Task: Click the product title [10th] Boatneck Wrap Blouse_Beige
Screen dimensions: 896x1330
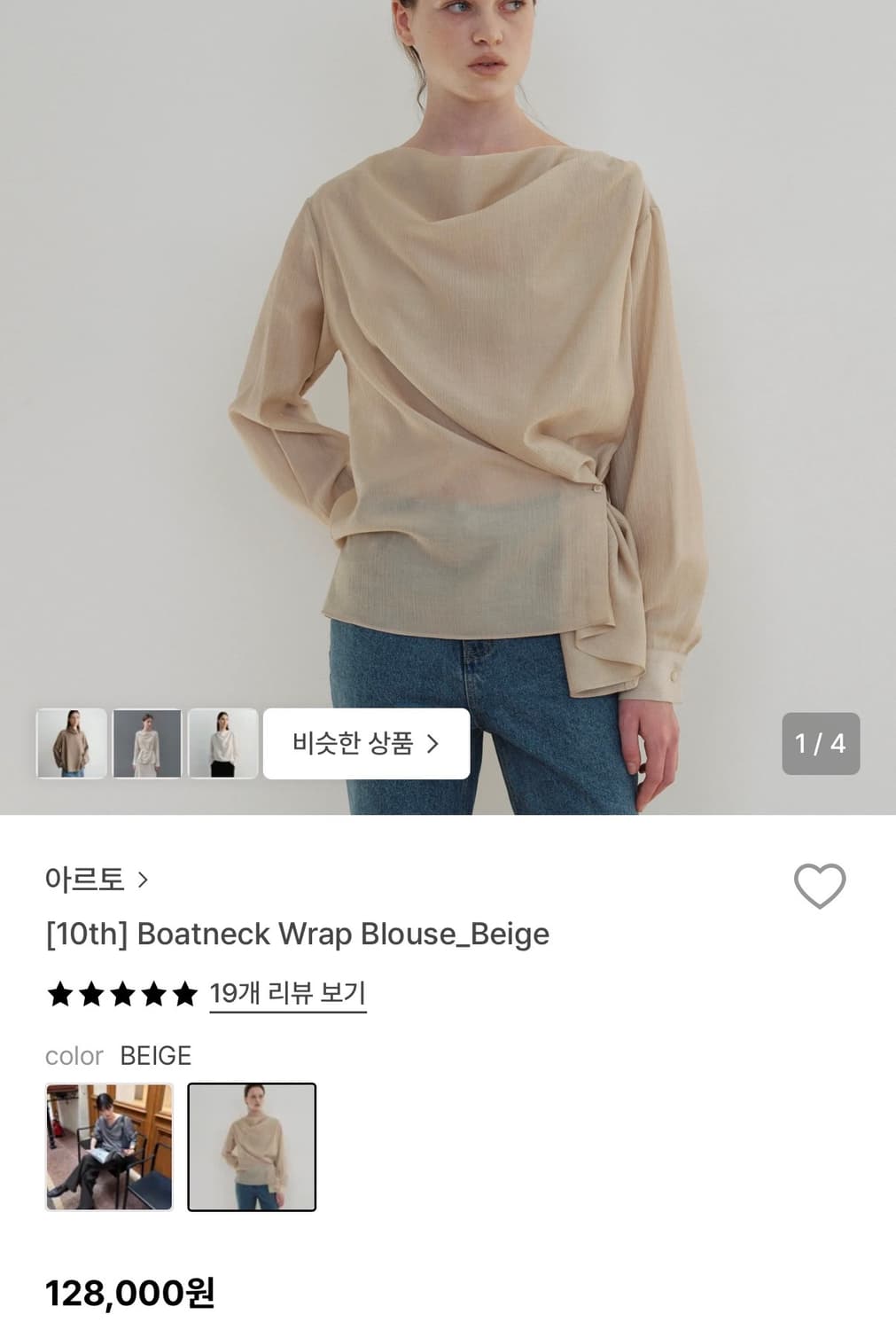Action: (297, 934)
